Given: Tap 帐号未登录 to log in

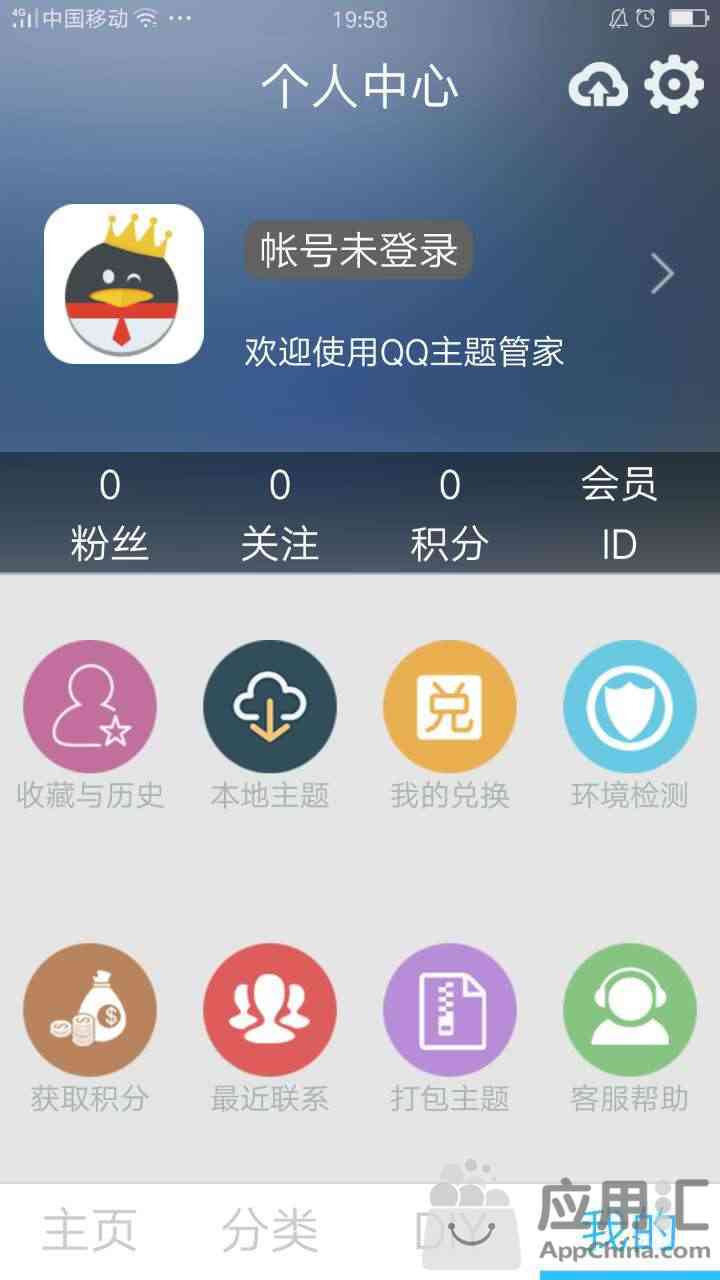Looking at the screenshot, I should pos(358,250).
